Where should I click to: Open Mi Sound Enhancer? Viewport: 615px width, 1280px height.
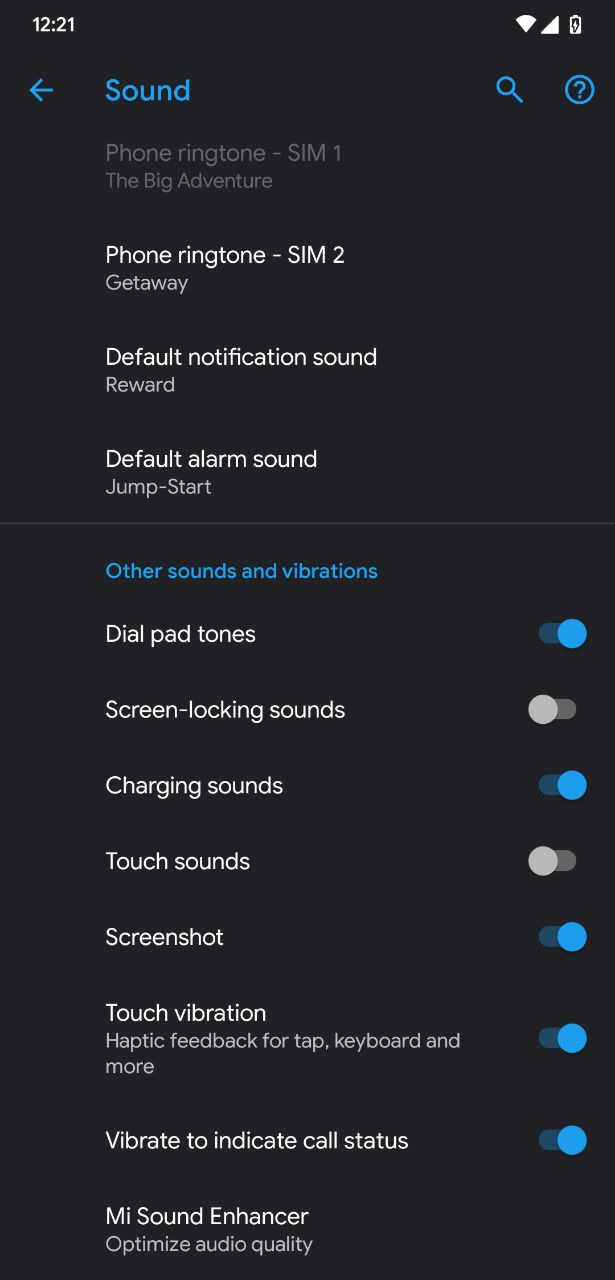(x=307, y=1229)
